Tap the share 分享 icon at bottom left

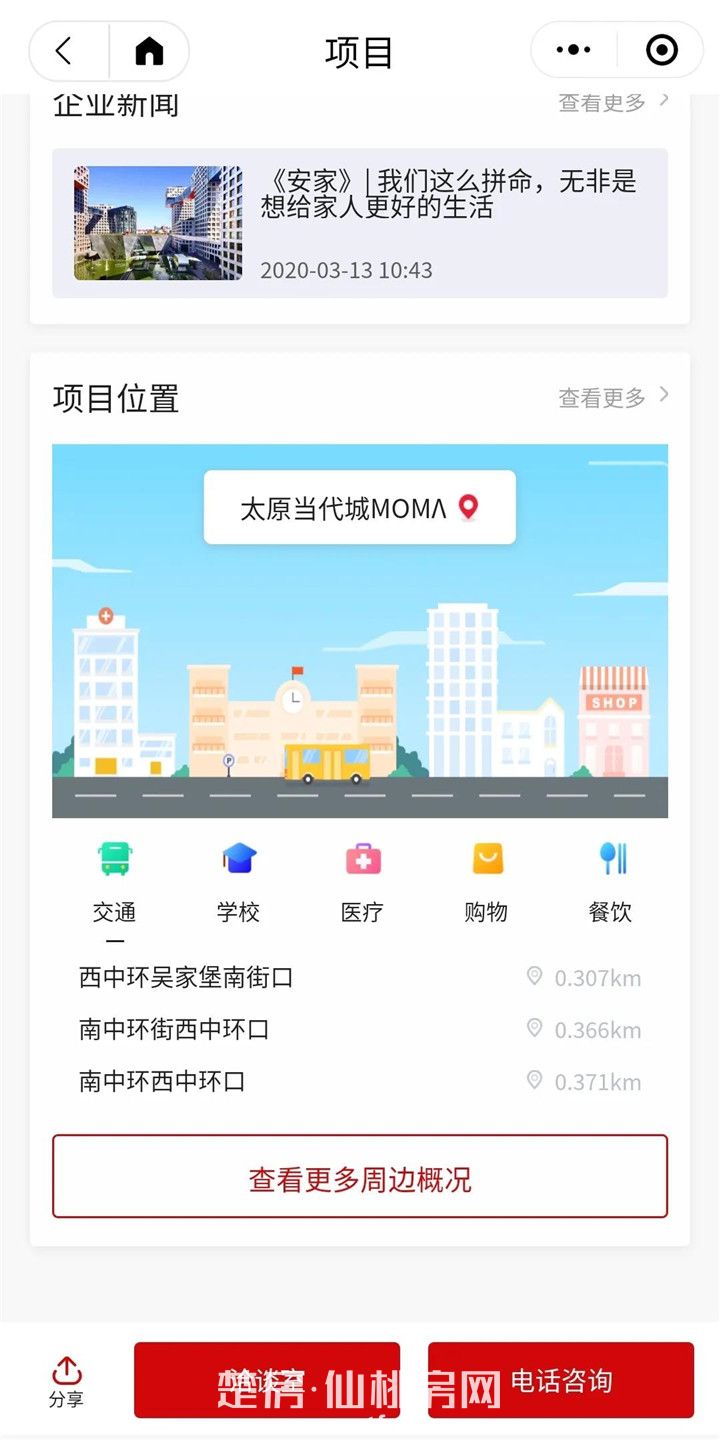tap(66, 1378)
